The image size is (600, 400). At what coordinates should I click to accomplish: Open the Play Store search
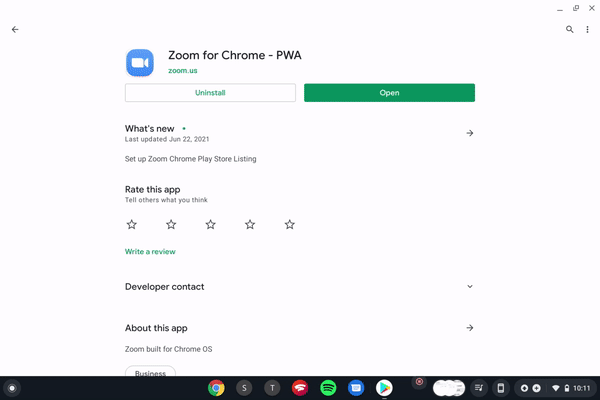pyautogui.click(x=570, y=30)
